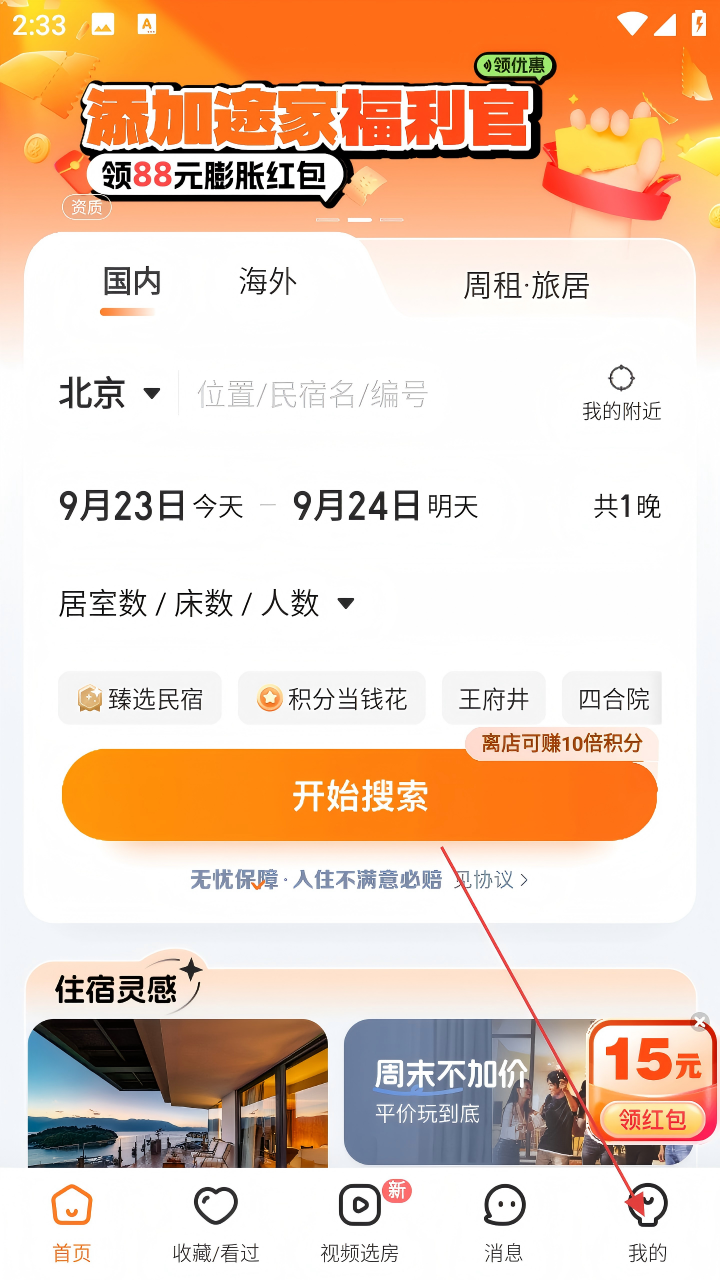Use 我的附近 location button
The image size is (720, 1280).
tap(621, 393)
